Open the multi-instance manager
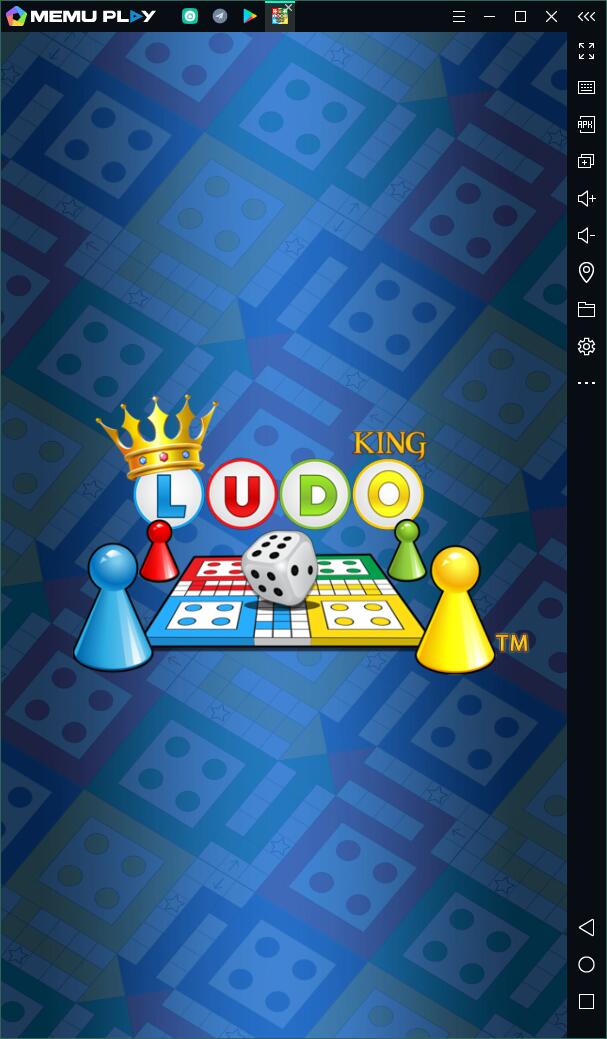This screenshot has height=1039, width=607. (586, 161)
